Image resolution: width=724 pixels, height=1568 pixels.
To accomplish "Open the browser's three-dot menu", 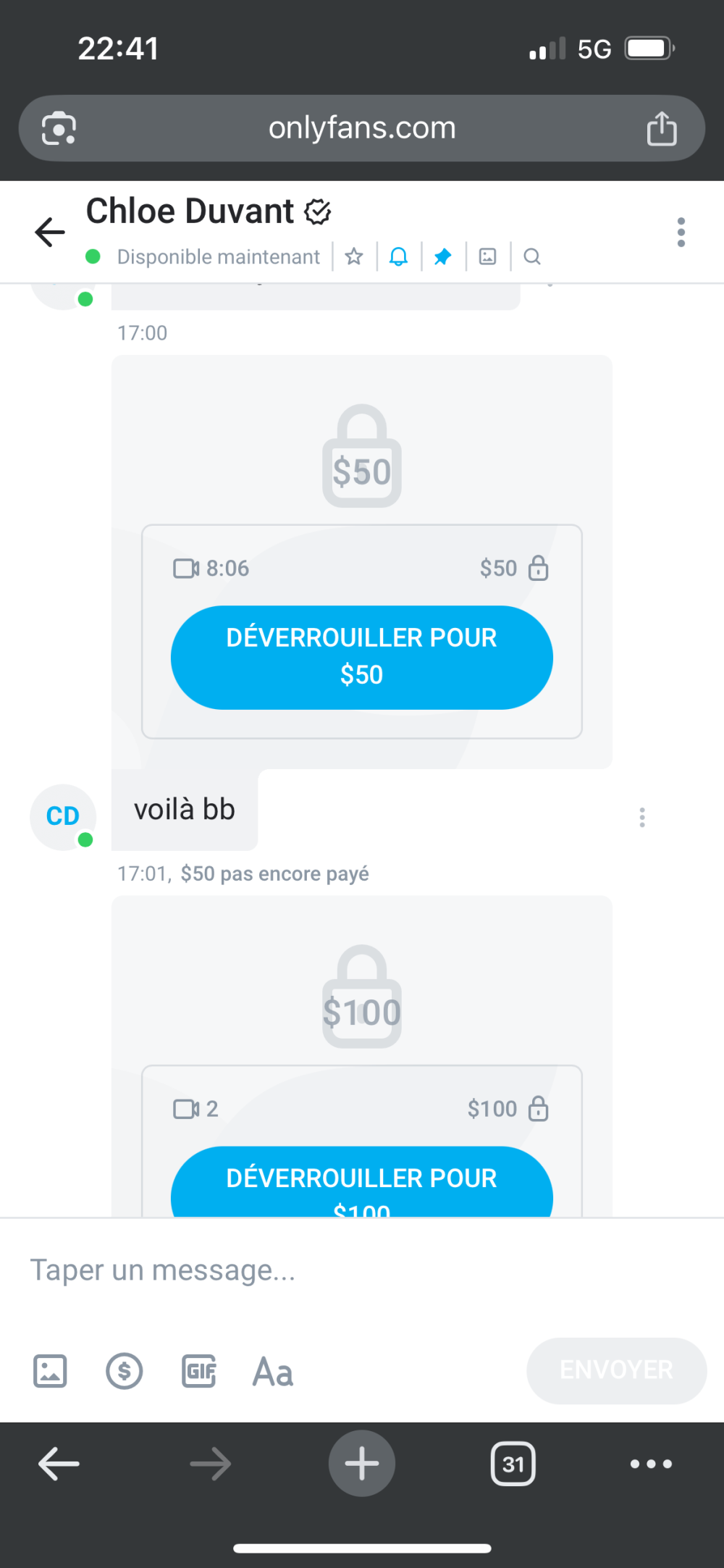I will 651,1464.
